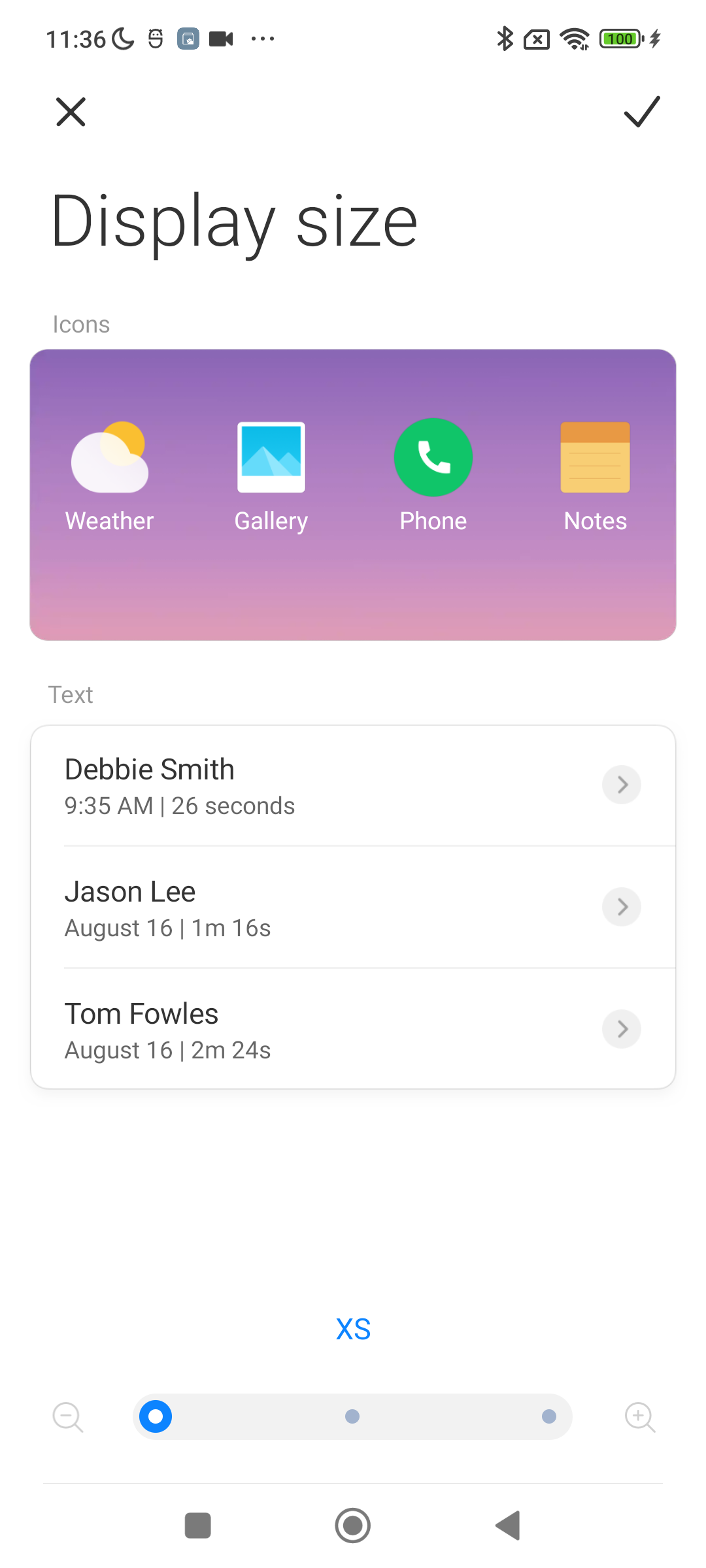Go to the home screen
The height and width of the screenshot is (1568, 706).
353,1526
